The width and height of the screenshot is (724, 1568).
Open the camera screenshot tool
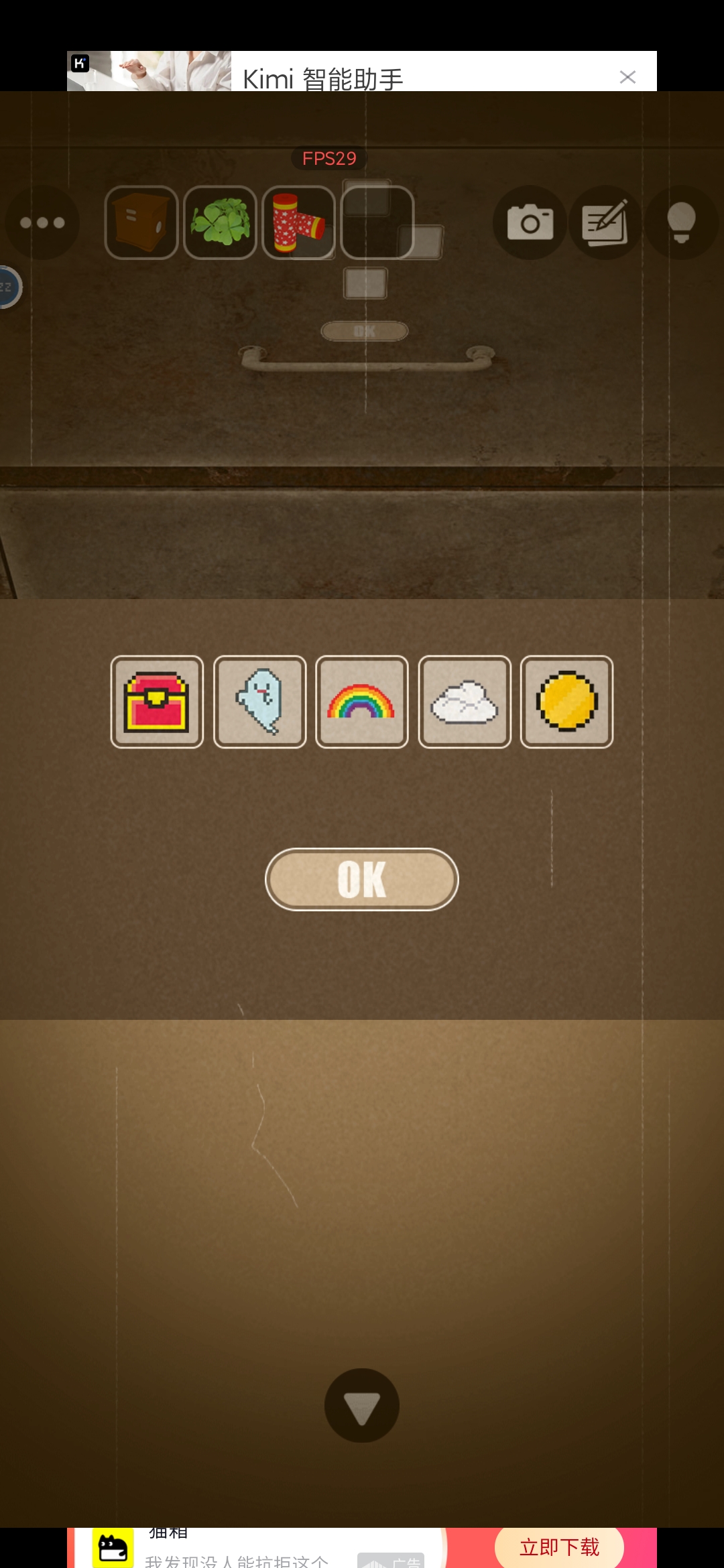[530, 222]
